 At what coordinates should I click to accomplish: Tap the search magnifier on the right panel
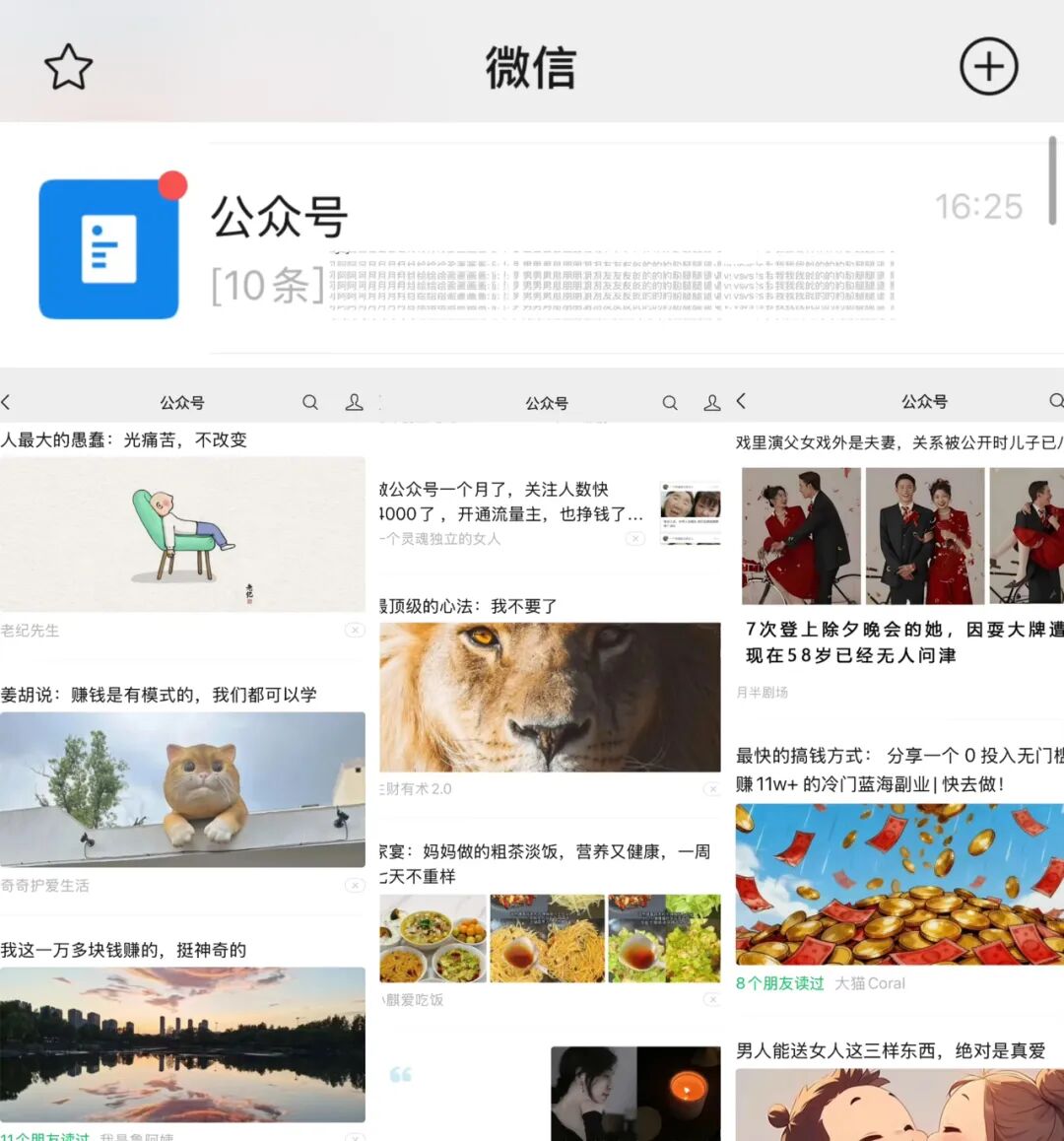pyautogui.click(x=1055, y=401)
